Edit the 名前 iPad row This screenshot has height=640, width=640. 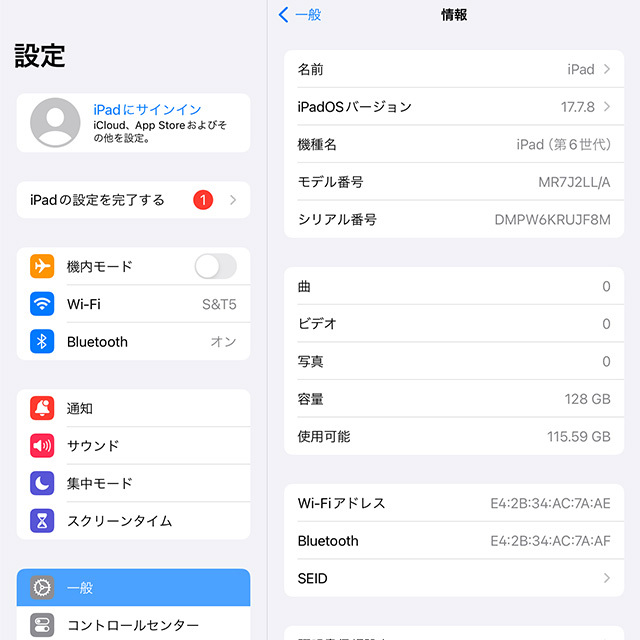click(453, 69)
